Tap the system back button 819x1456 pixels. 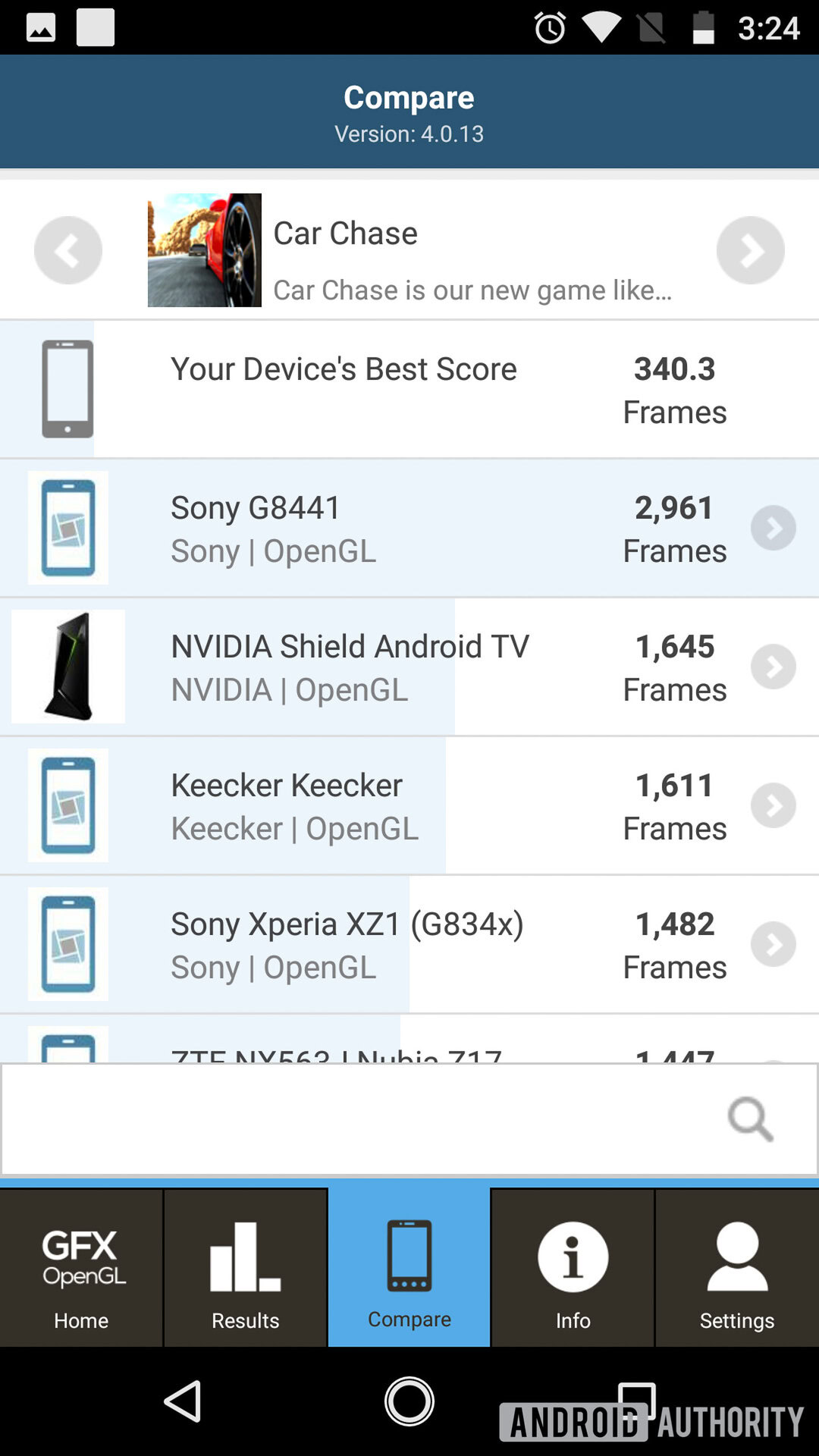(183, 1401)
